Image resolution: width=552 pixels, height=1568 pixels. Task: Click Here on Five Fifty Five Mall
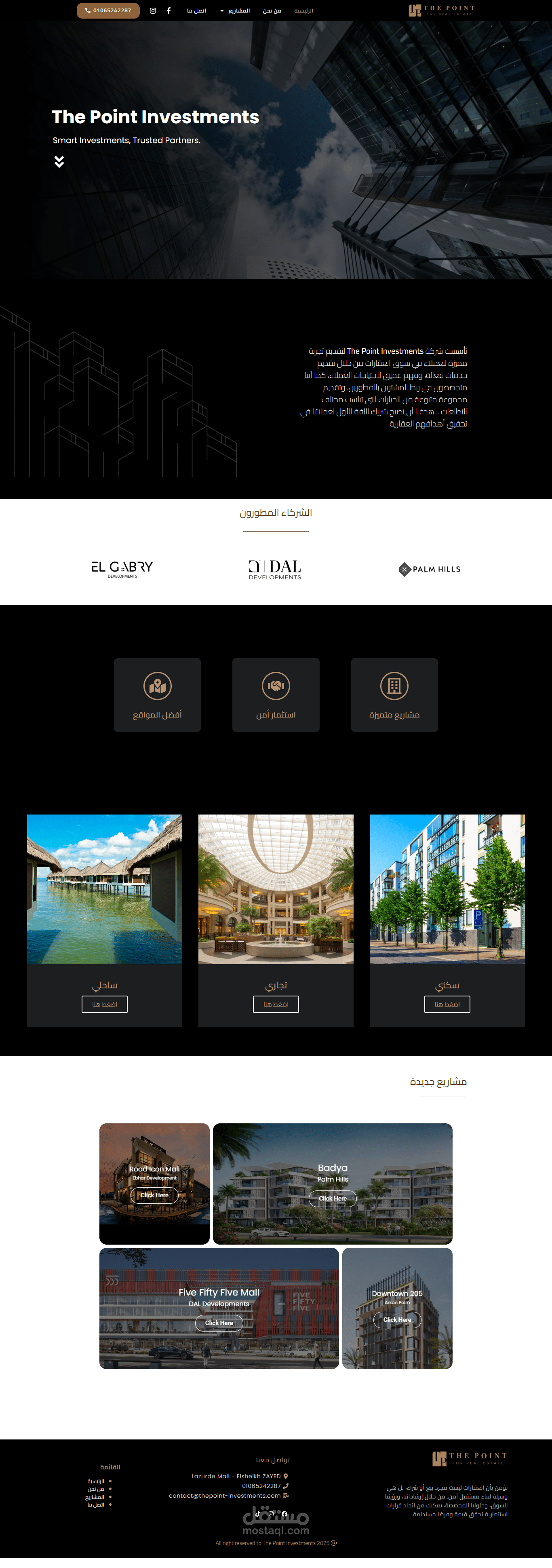click(x=219, y=1323)
